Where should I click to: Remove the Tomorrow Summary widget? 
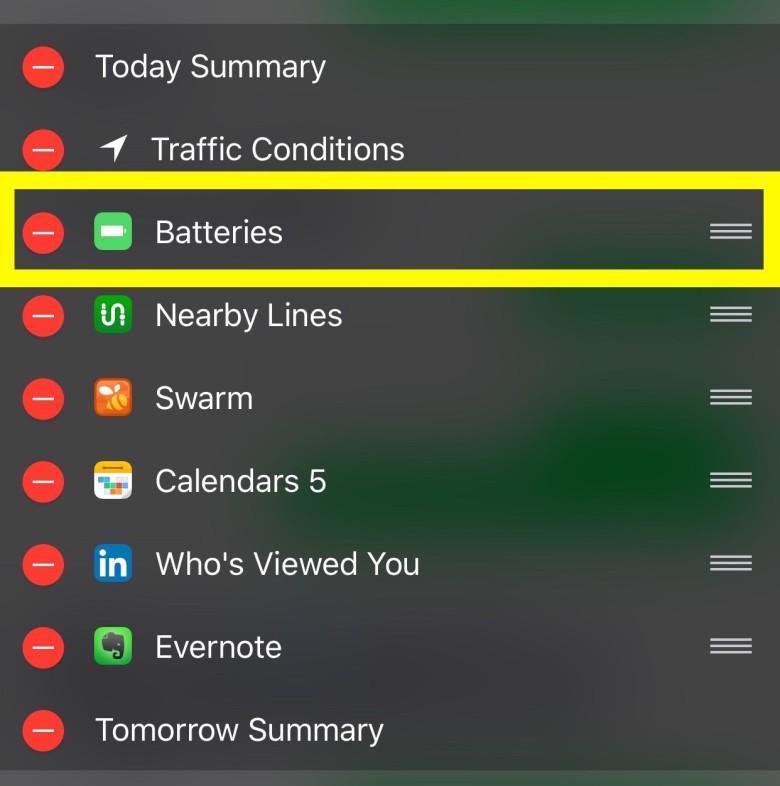[43, 731]
